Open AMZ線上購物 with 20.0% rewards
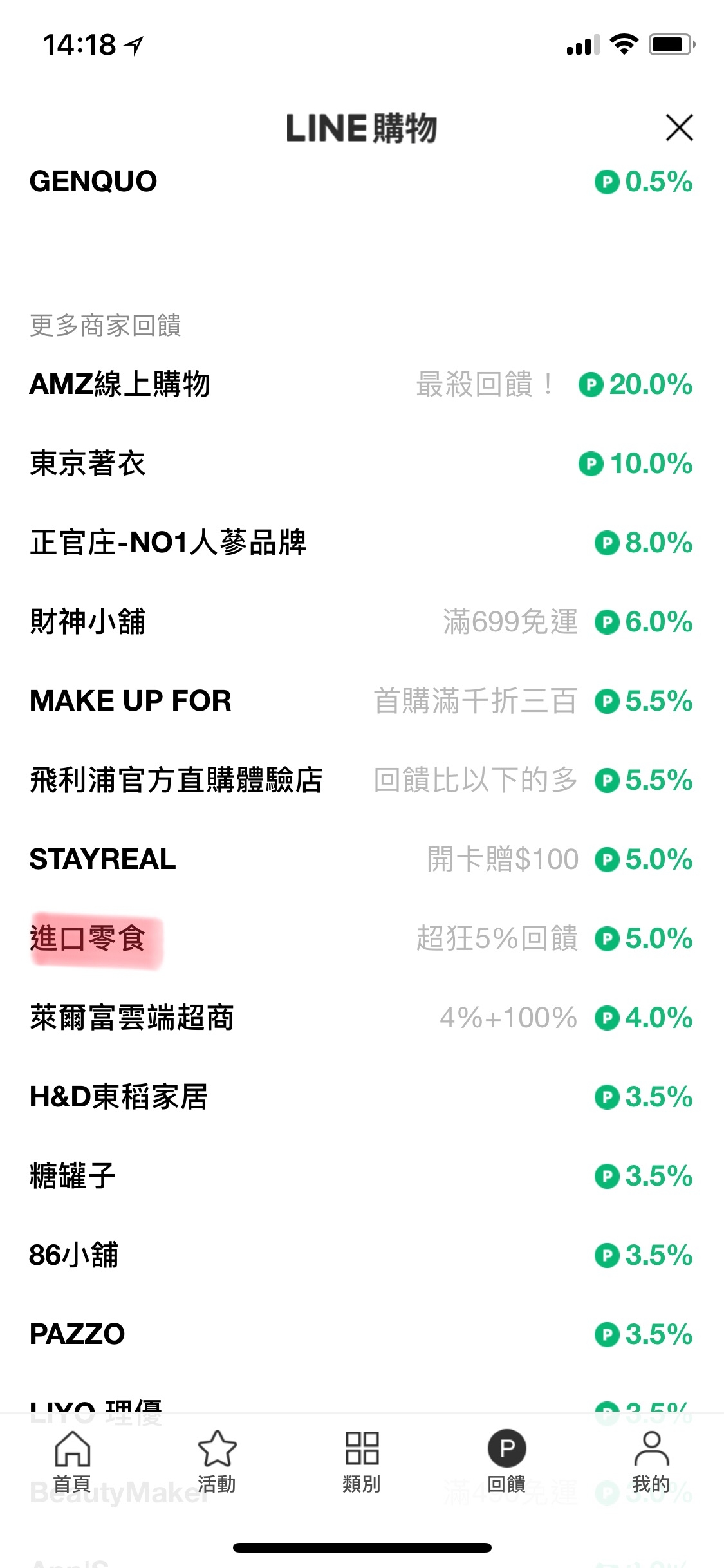Image resolution: width=724 pixels, height=1568 pixels. coord(120,384)
